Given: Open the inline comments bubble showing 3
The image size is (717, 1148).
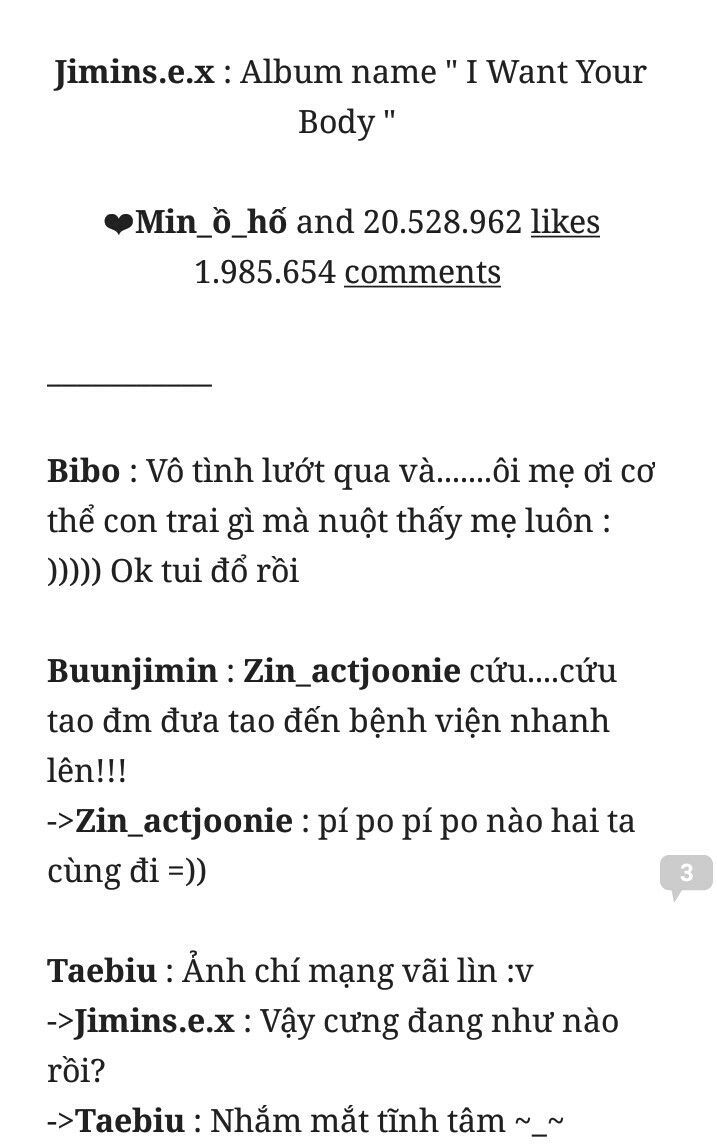Looking at the screenshot, I should point(686,873).
